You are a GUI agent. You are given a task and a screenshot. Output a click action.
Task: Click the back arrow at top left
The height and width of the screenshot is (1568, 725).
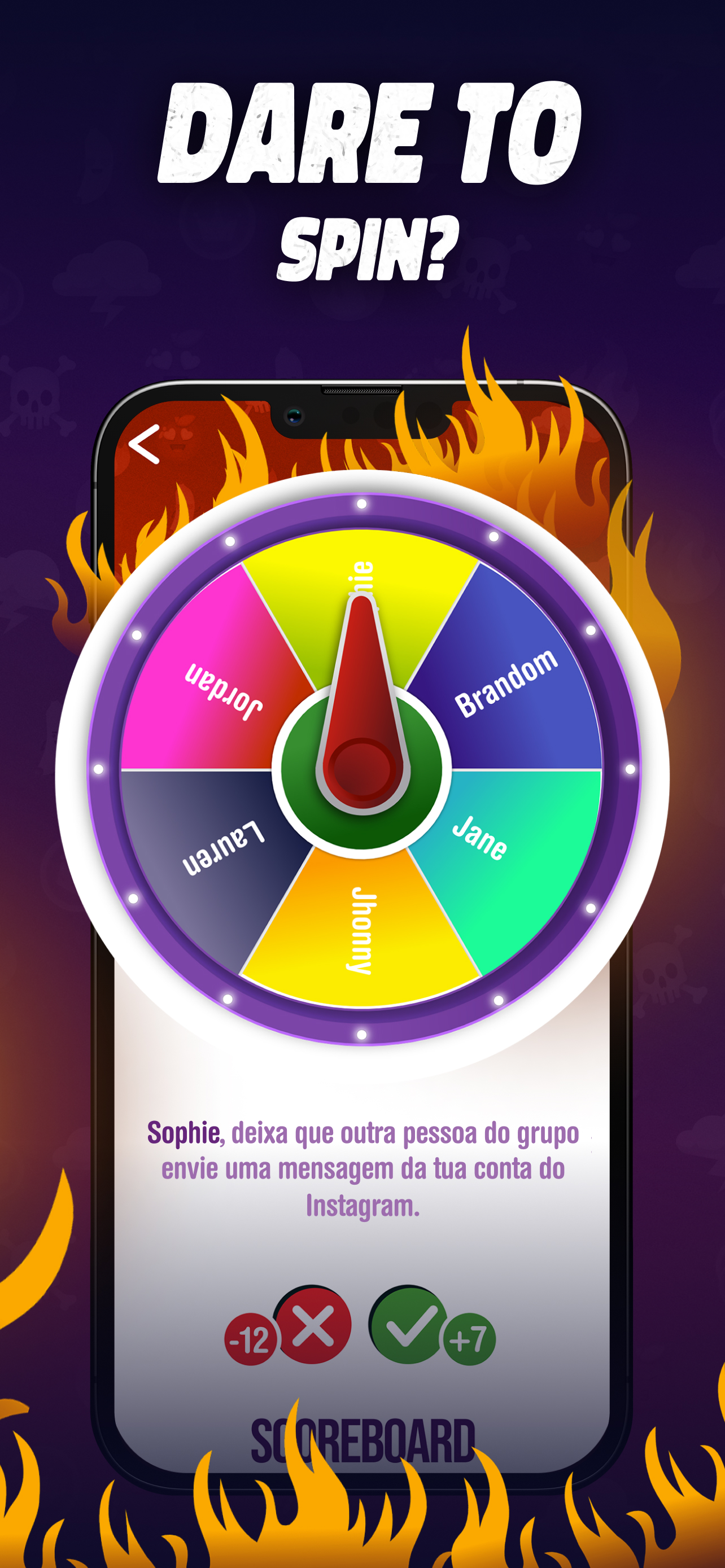coord(145,444)
